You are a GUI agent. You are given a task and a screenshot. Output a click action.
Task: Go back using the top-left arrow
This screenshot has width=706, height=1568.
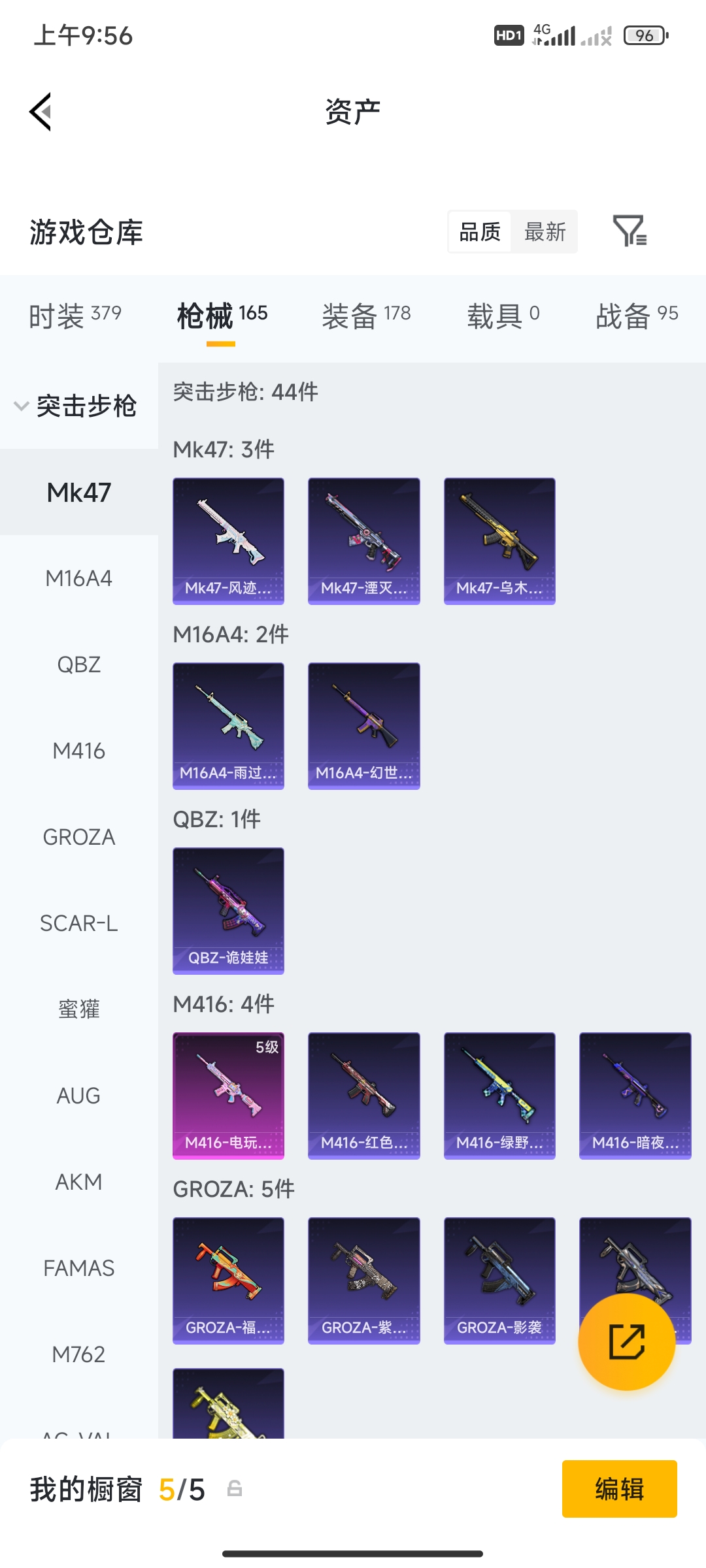coord(41,112)
